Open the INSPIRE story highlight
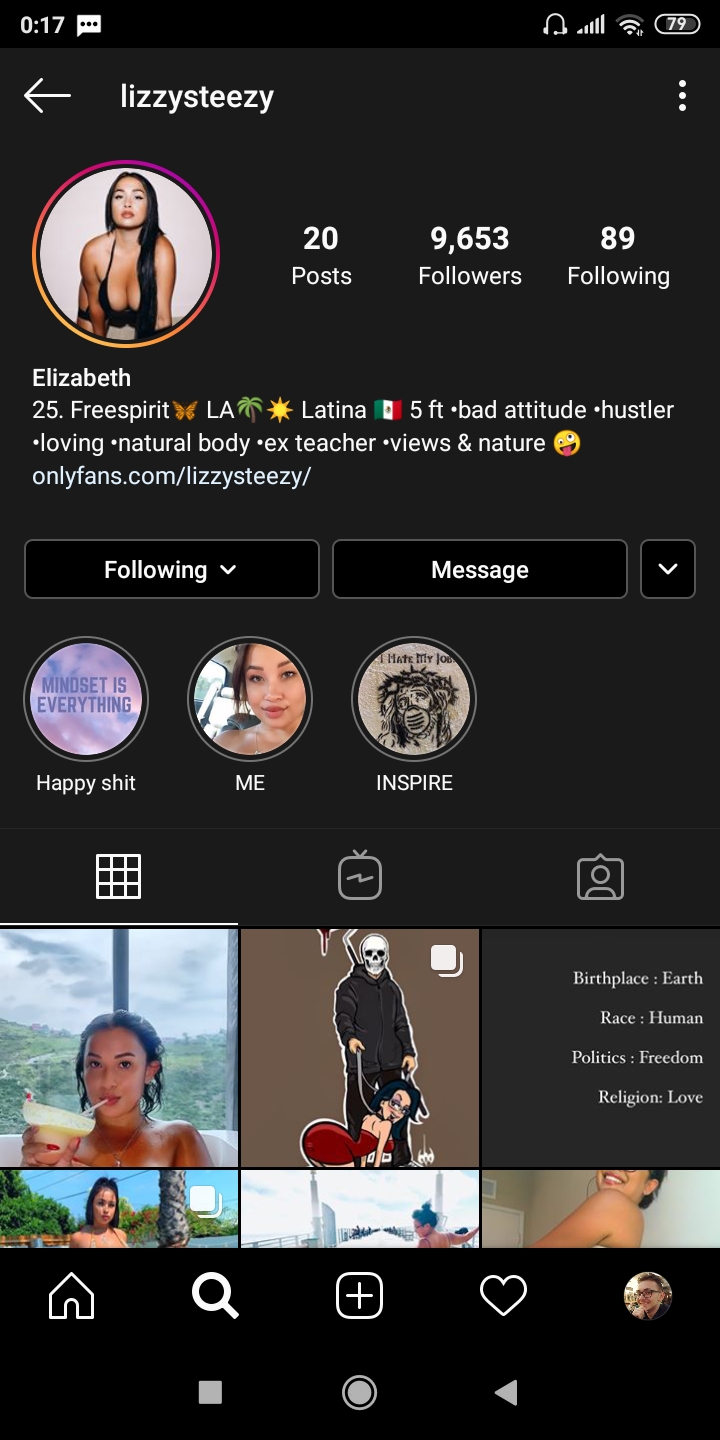 414,700
